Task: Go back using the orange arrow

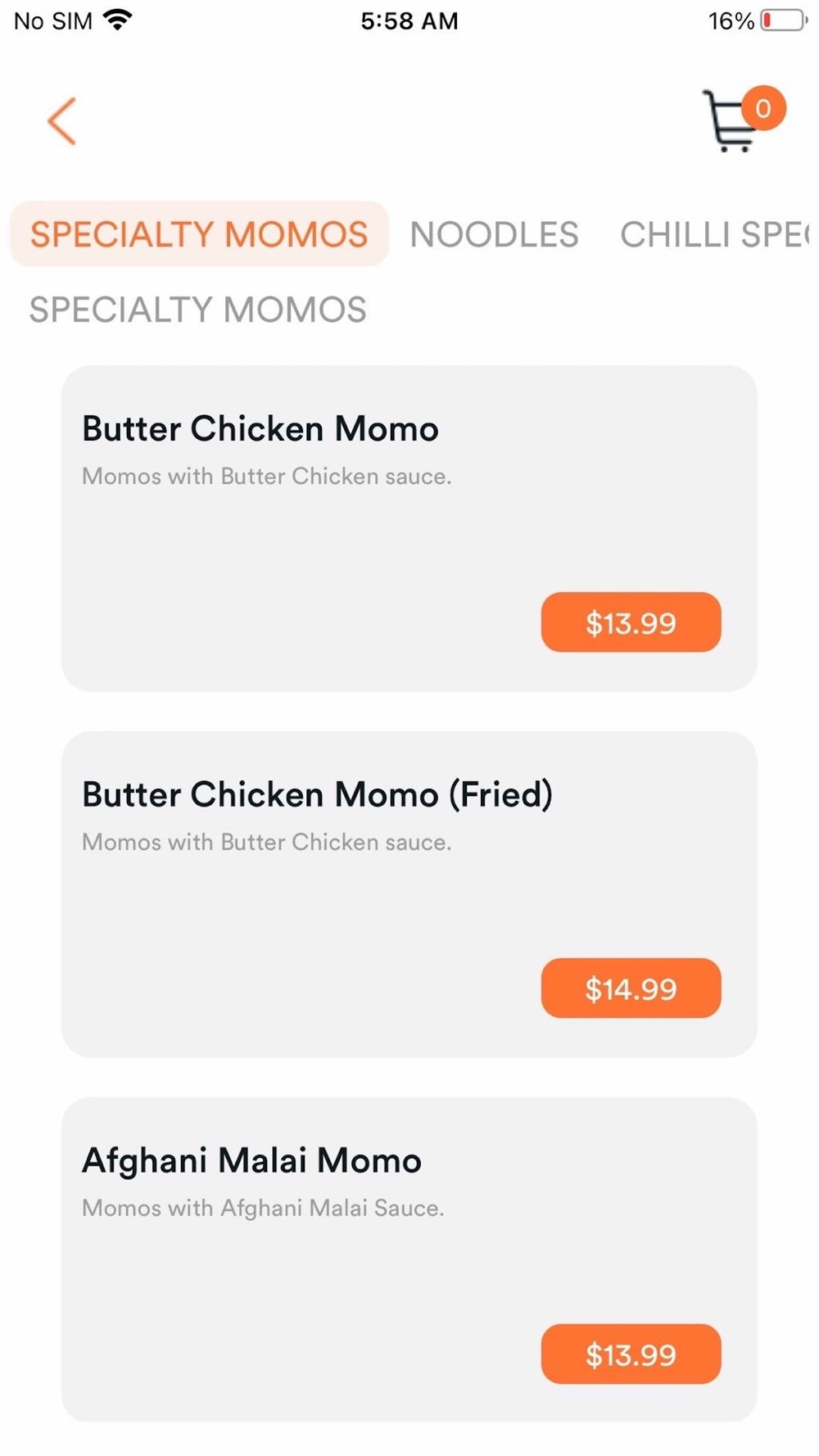Action: coord(61,121)
